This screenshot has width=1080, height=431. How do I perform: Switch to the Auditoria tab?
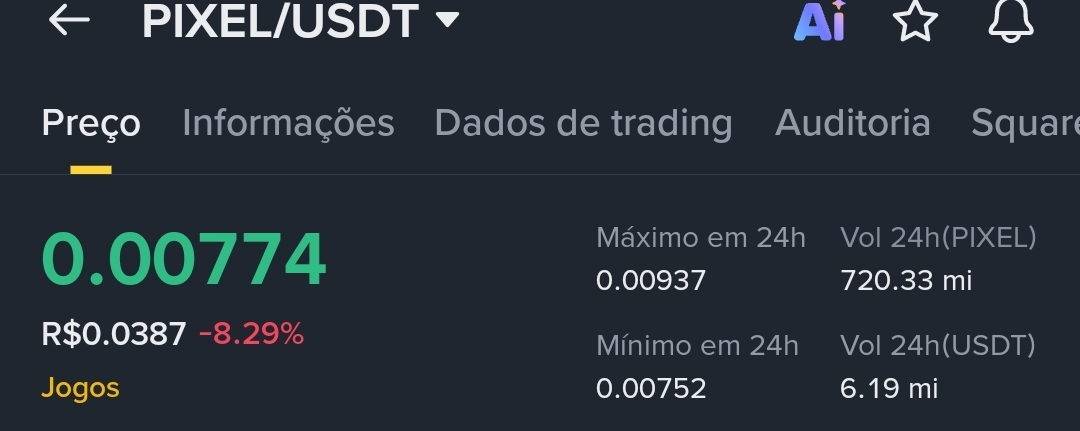(852, 124)
